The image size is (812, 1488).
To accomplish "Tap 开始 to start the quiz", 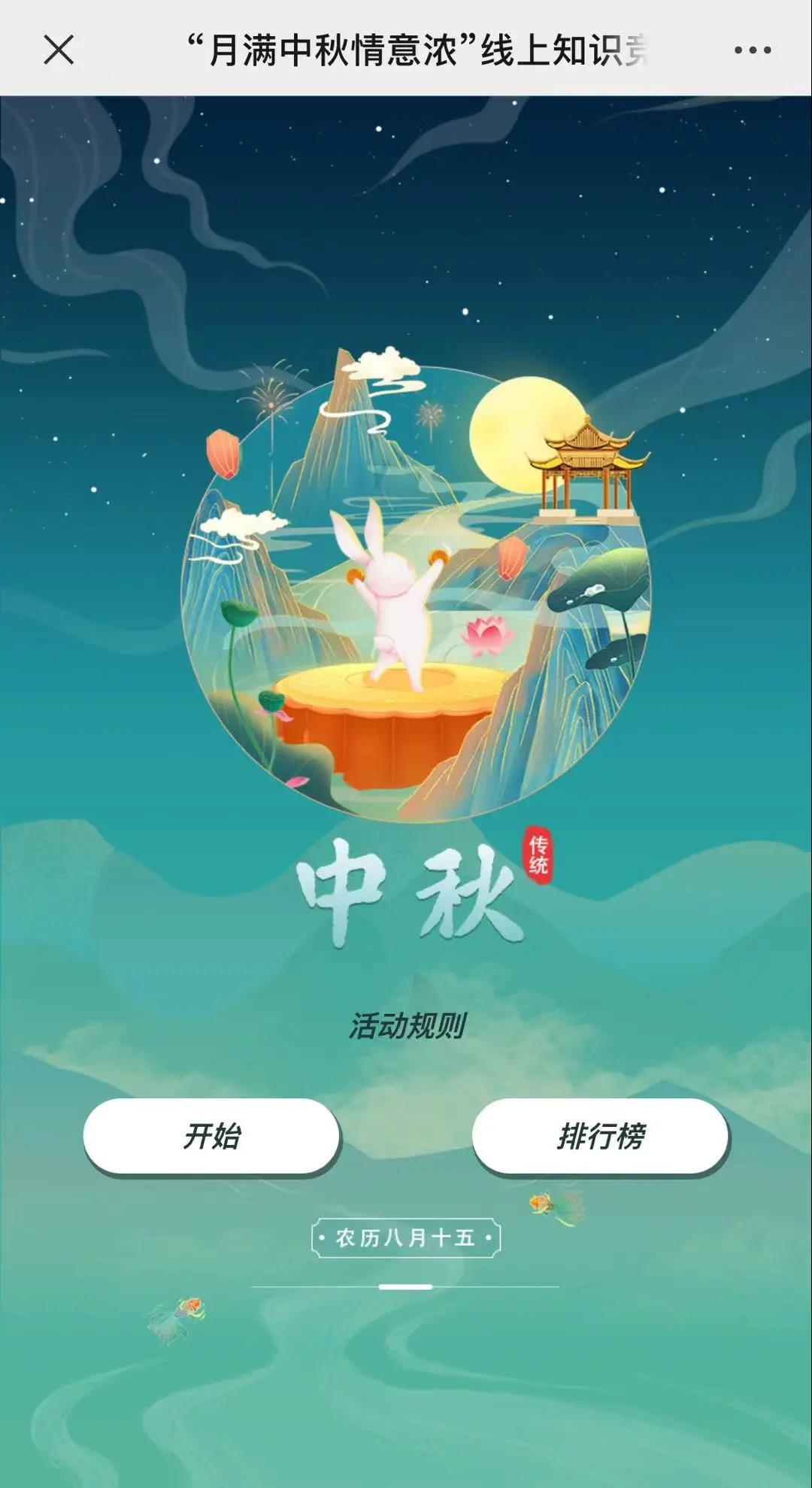I will 211,1135.
